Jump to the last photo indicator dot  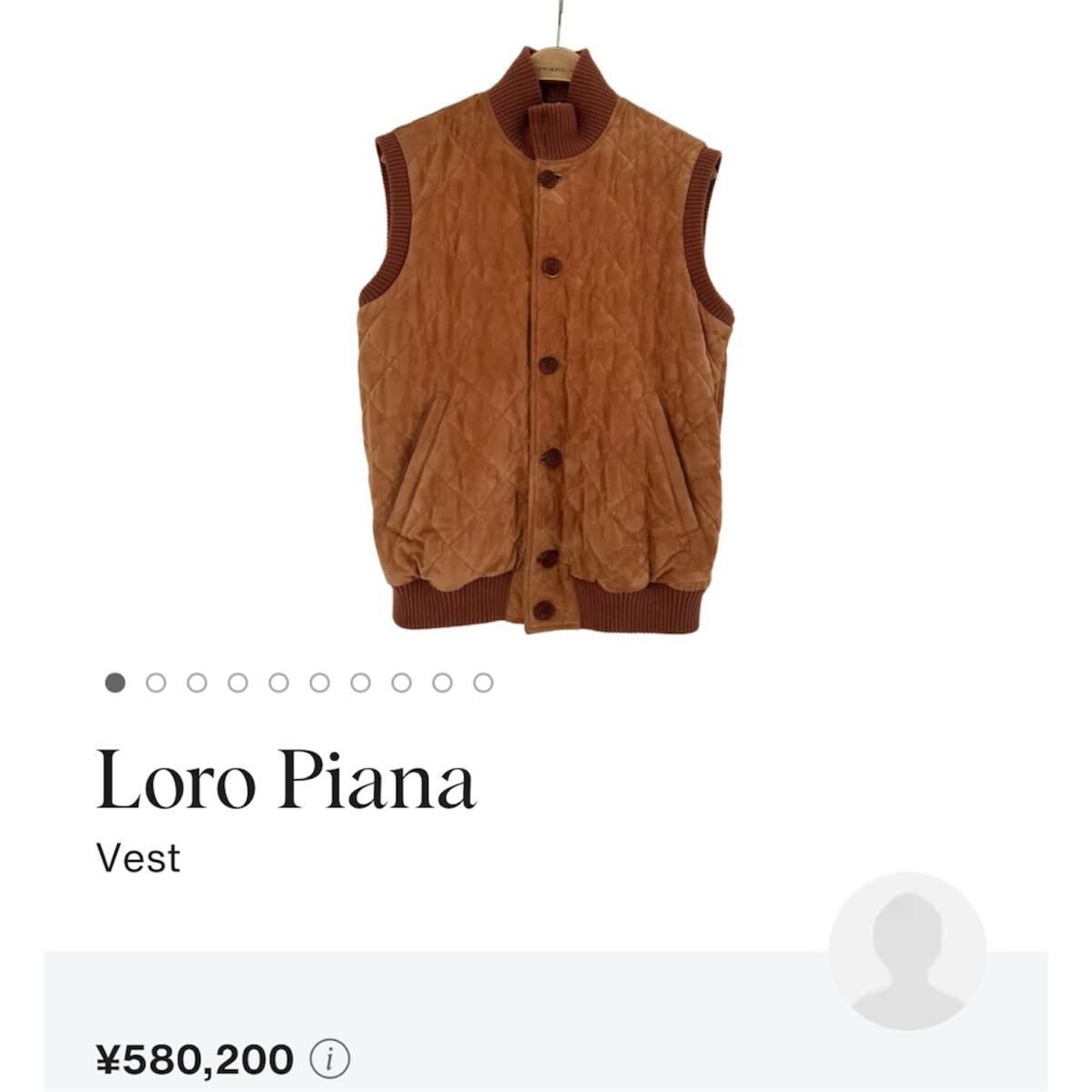[483, 682]
